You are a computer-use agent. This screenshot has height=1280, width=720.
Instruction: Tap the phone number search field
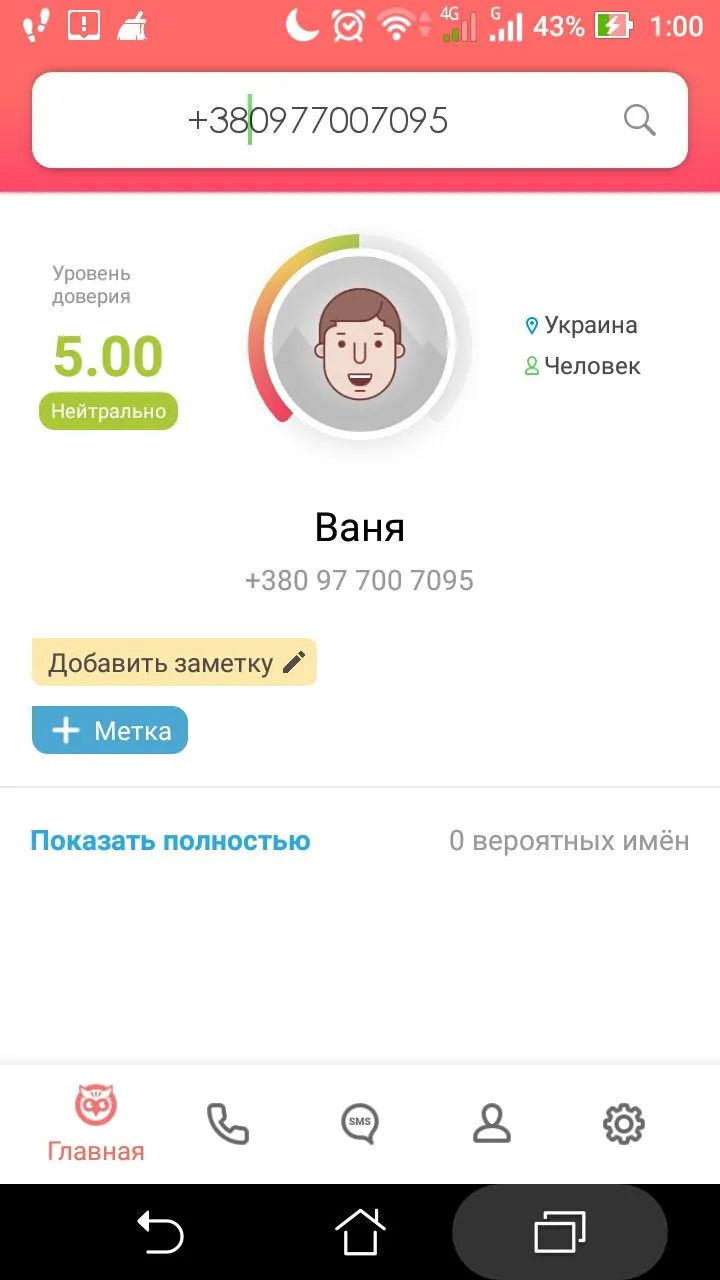[320, 121]
